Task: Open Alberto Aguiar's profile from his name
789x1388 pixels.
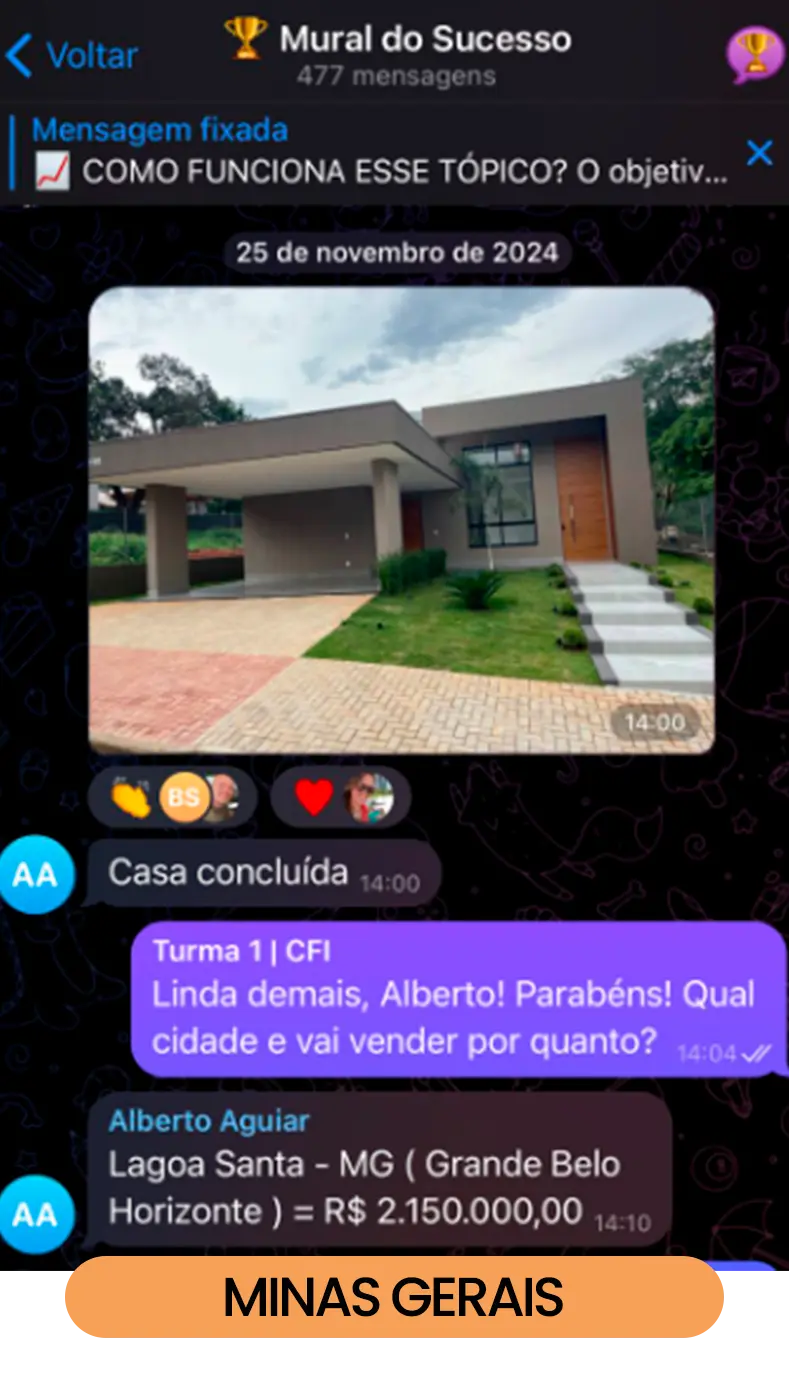Action: pos(209,1121)
